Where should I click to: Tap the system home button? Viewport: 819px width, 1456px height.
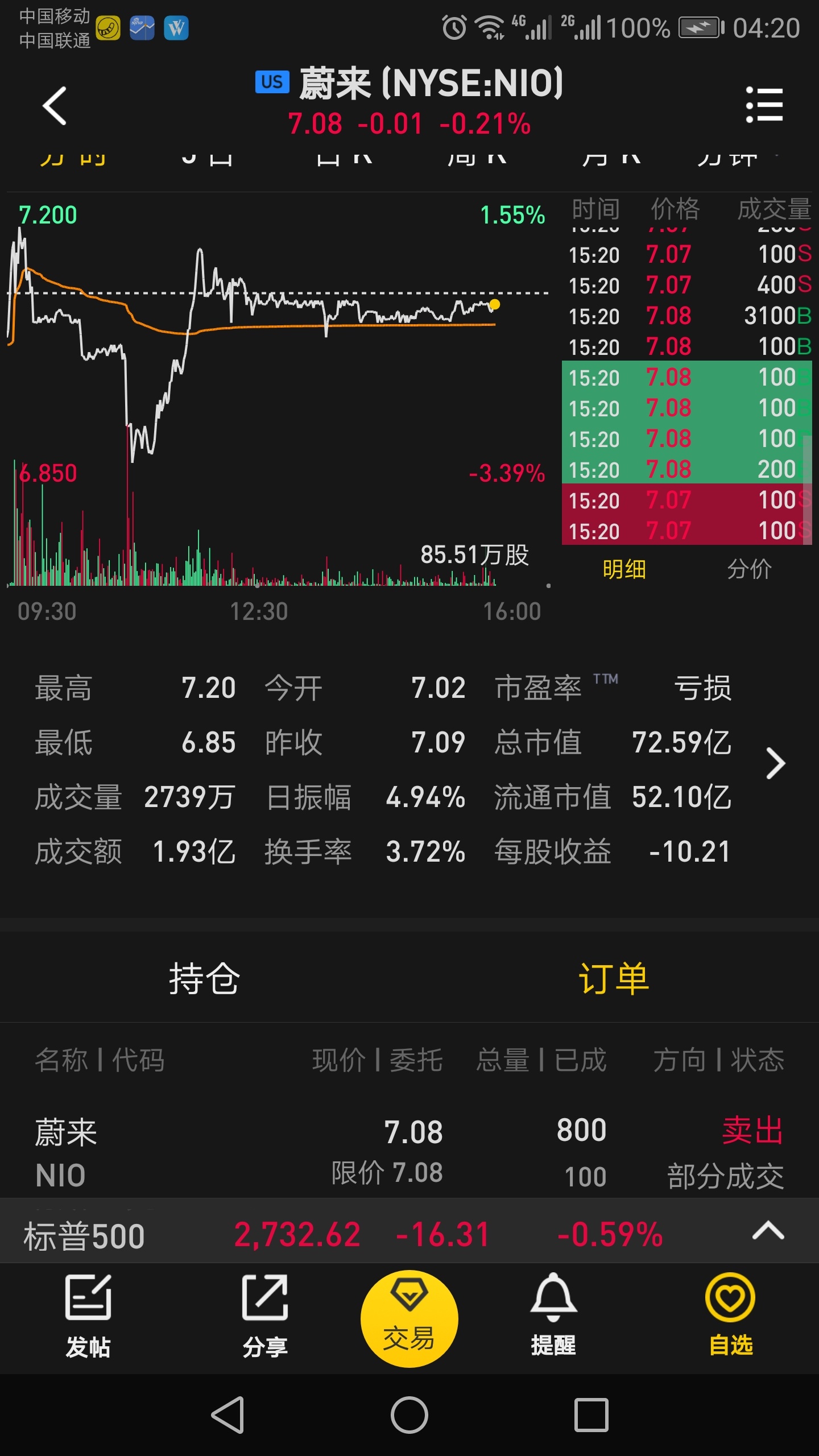[409, 1414]
